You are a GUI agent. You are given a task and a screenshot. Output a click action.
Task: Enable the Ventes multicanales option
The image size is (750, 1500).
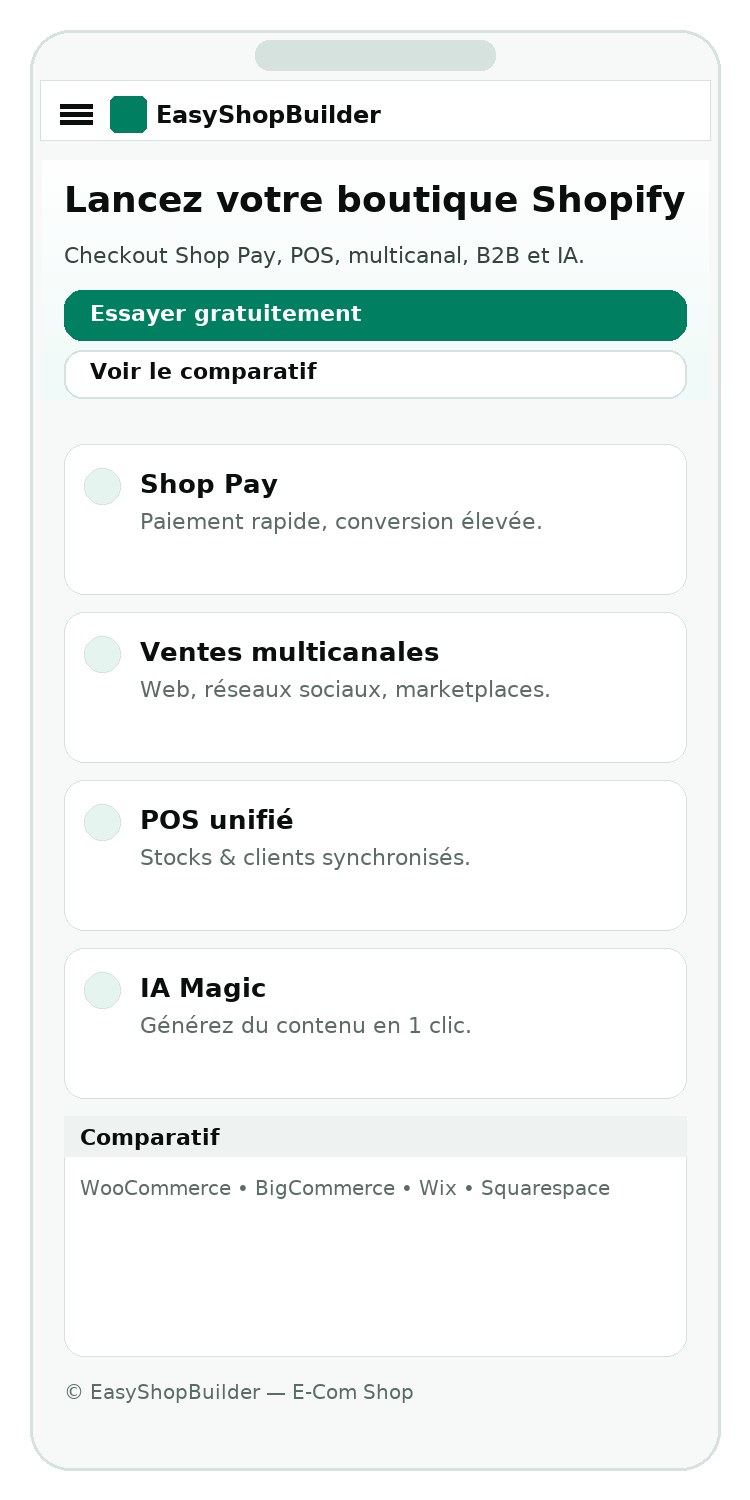(x=375, y=686)
